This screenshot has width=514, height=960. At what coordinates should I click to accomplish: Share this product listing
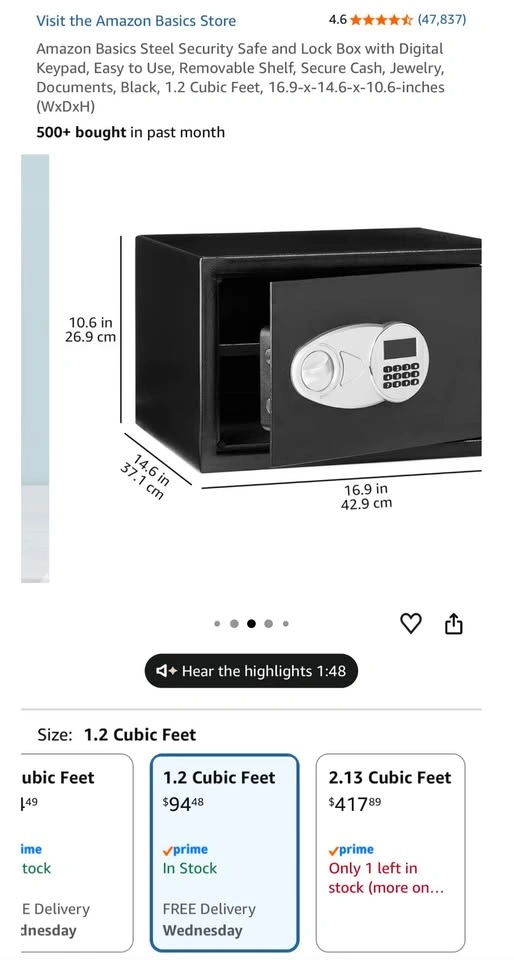click(x=453, y=624)
